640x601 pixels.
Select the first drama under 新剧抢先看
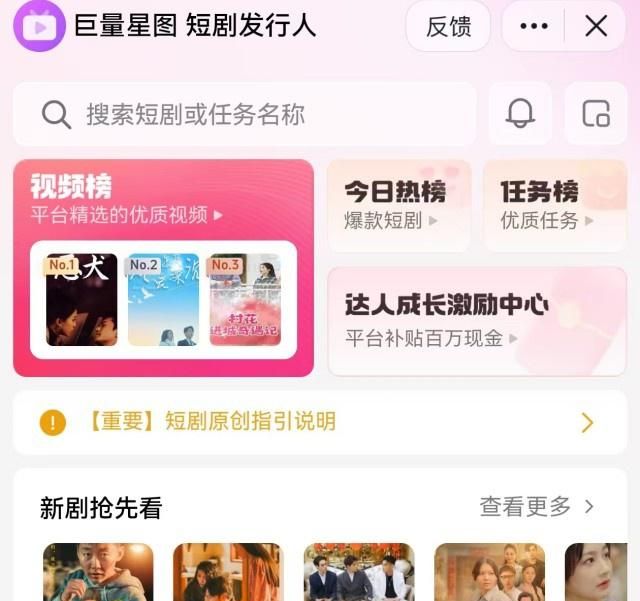[98, 573]
